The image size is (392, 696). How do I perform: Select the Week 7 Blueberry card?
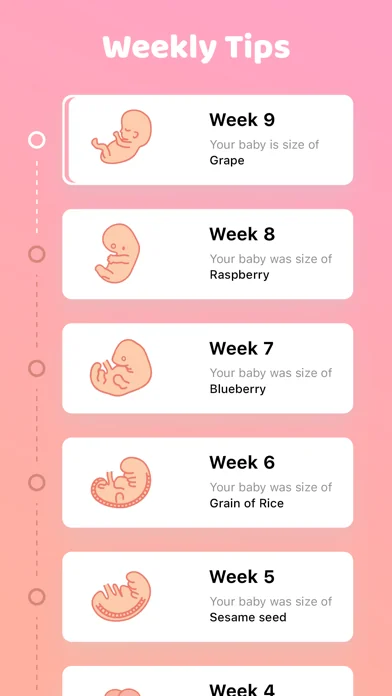coord(208,368)
